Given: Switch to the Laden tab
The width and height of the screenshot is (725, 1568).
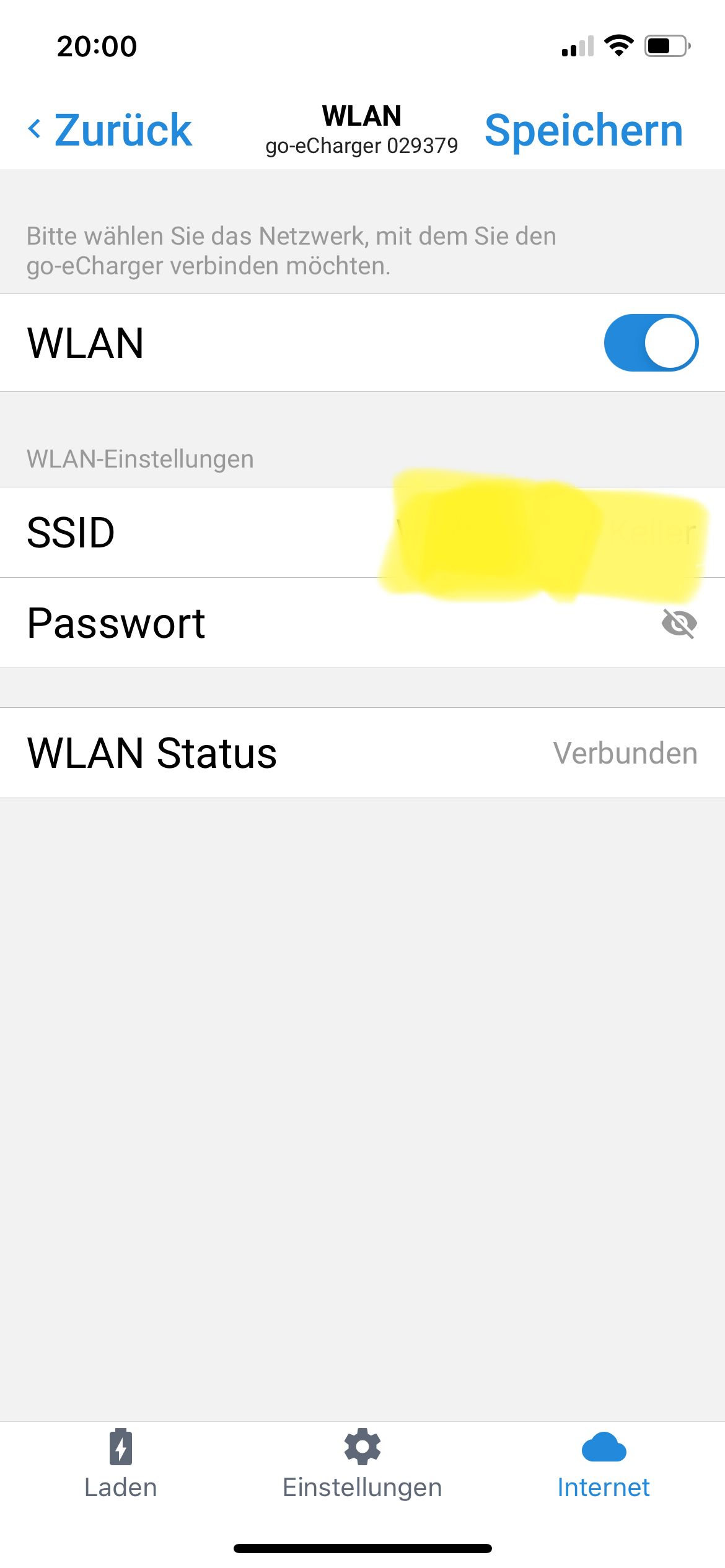Looking at the screenshot, I should (121, 1465).
